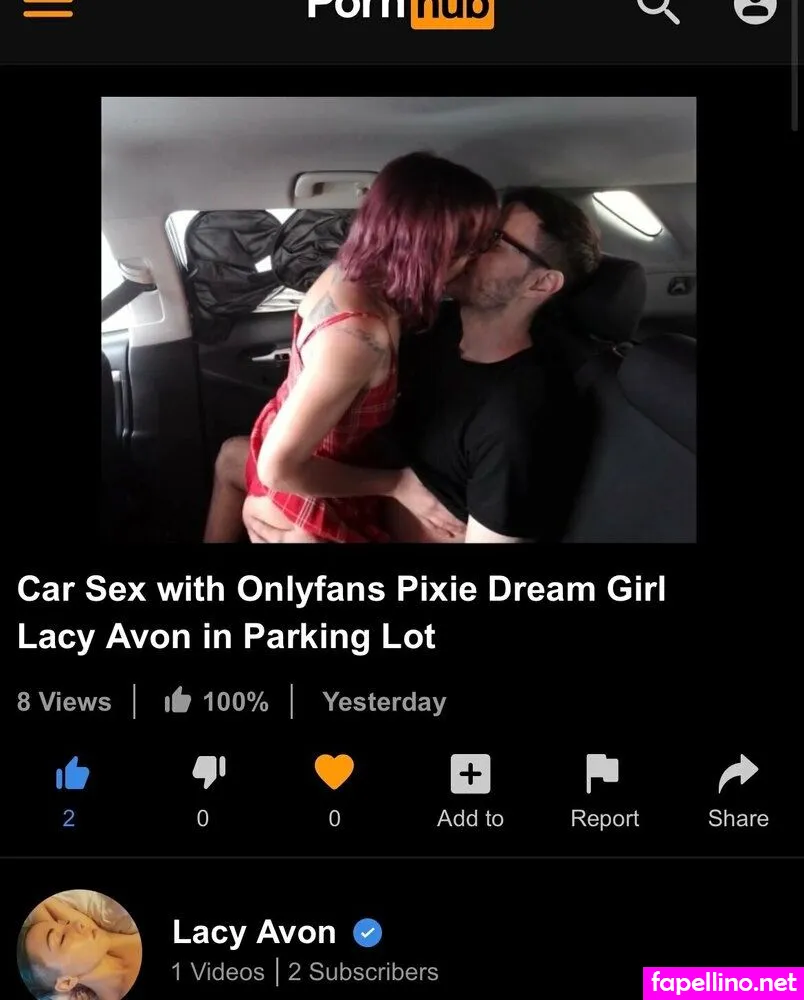Open the search icon in the header
This screenshot has width=804, height=1000.
click(x=657, y=9)
